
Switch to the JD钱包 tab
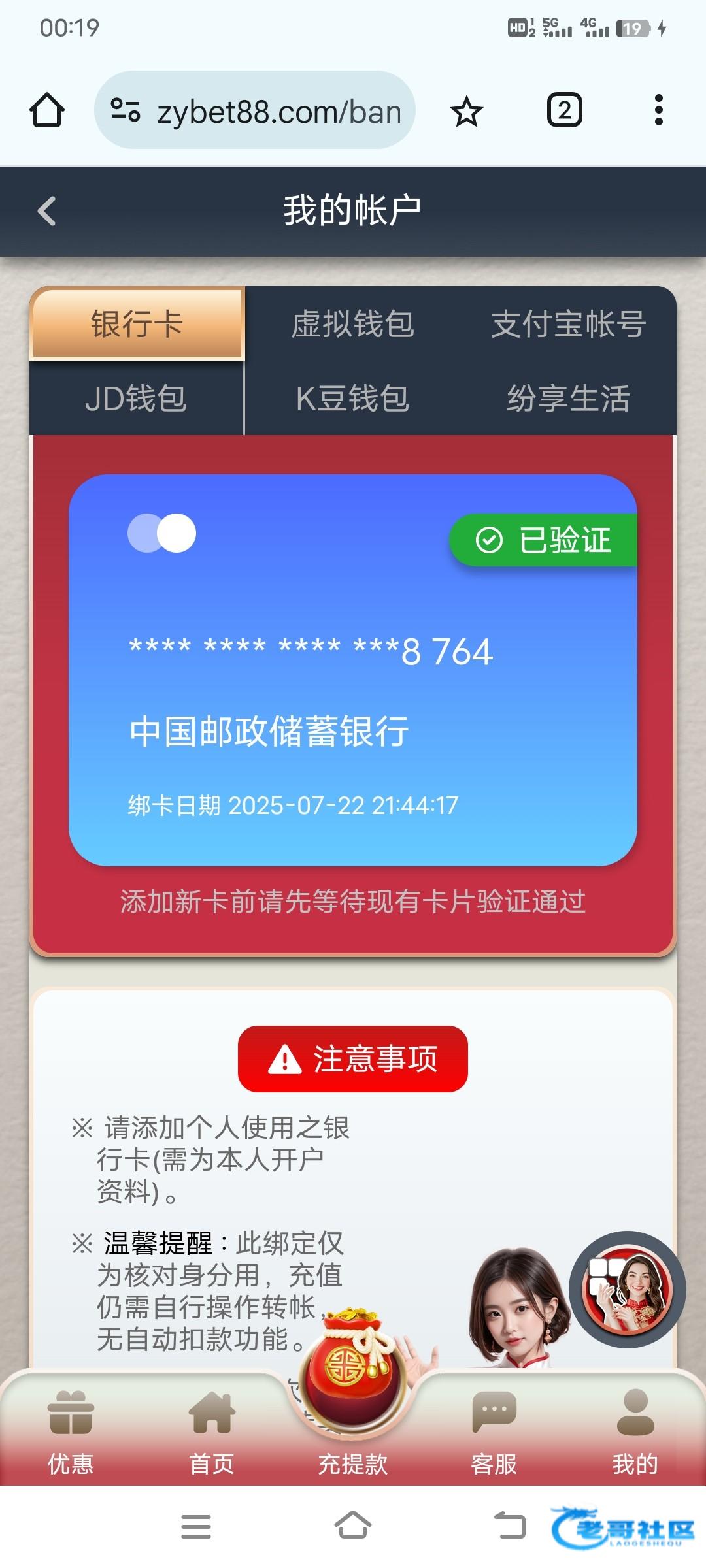pyautogui.click(x=136, y=399)
